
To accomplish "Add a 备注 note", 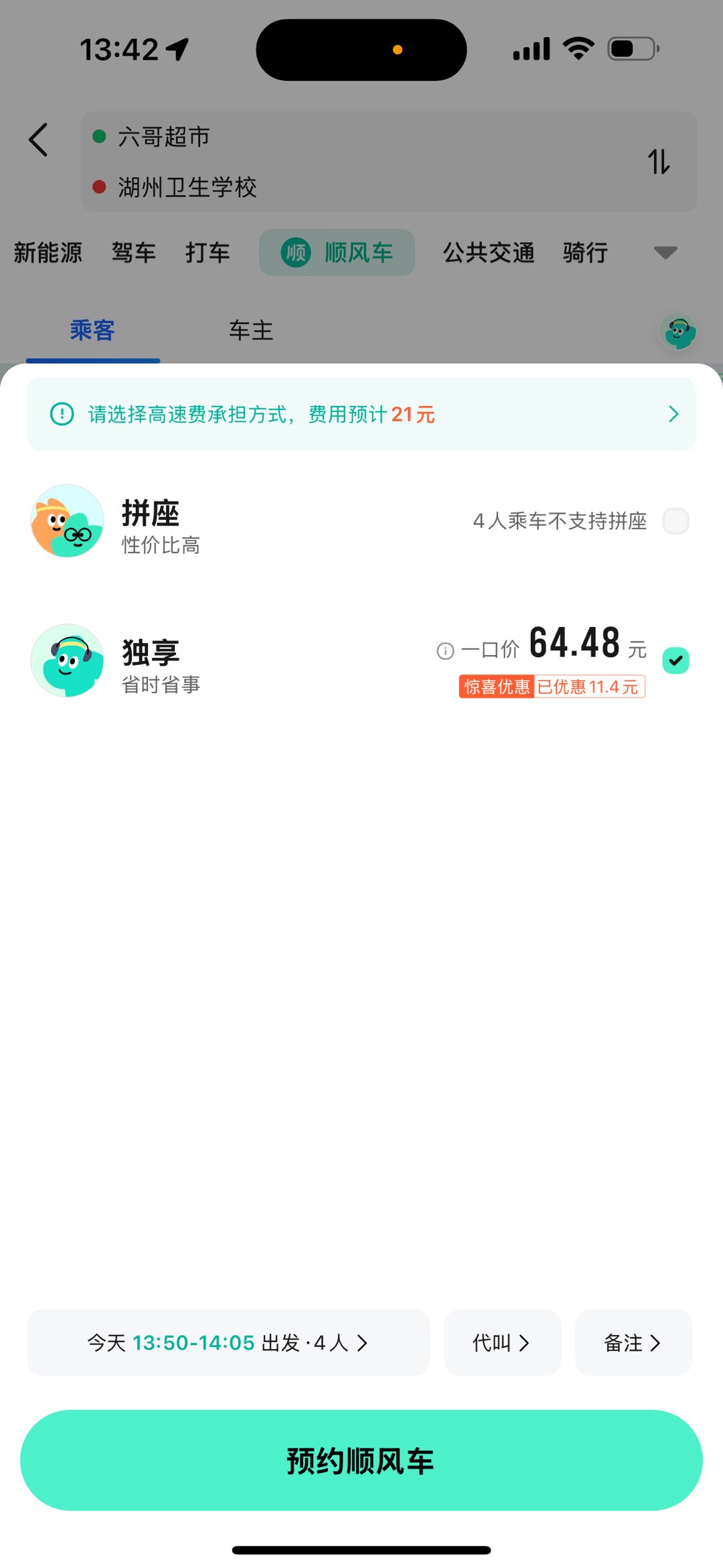I will click(x=633, y=1342).
